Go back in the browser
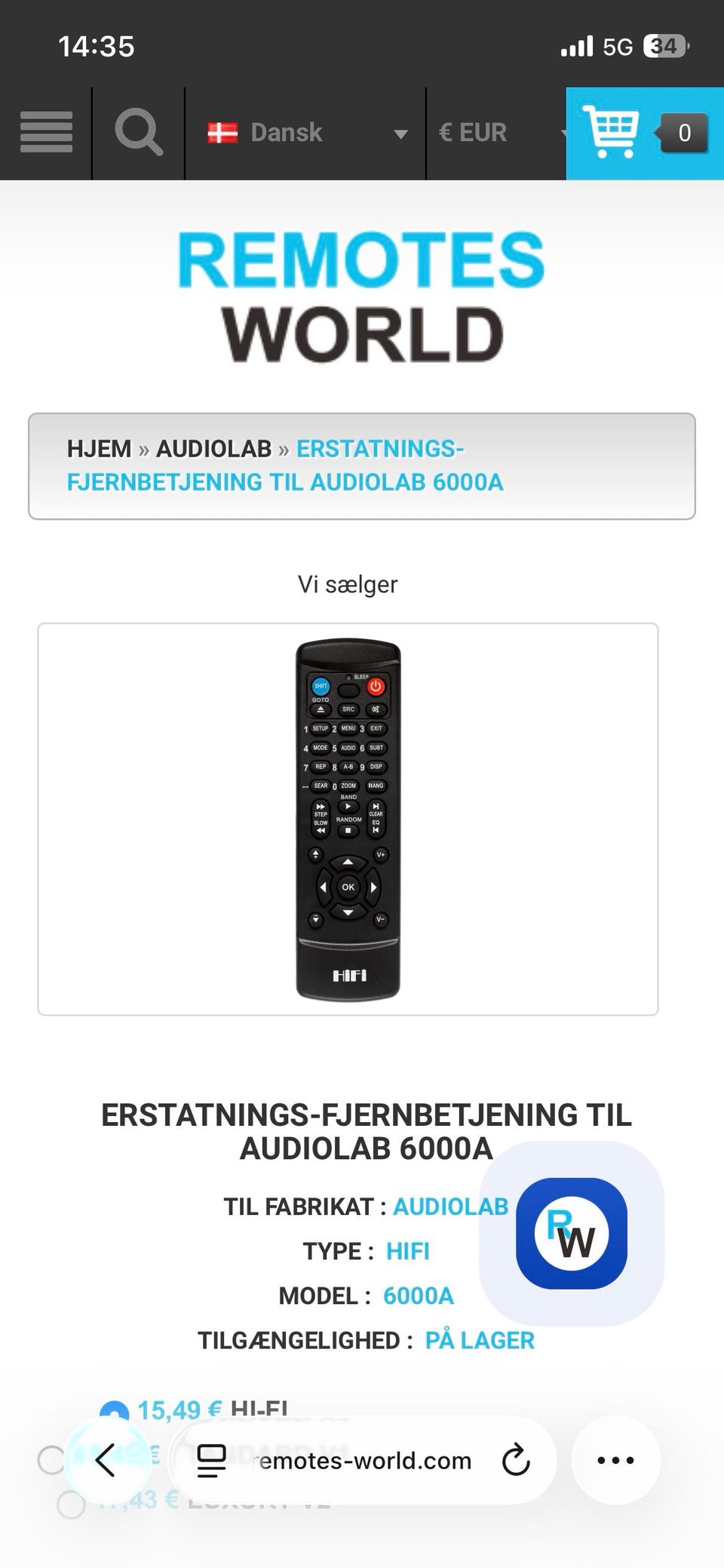This screenshot has width=724, height=1568. point(106,1460)
